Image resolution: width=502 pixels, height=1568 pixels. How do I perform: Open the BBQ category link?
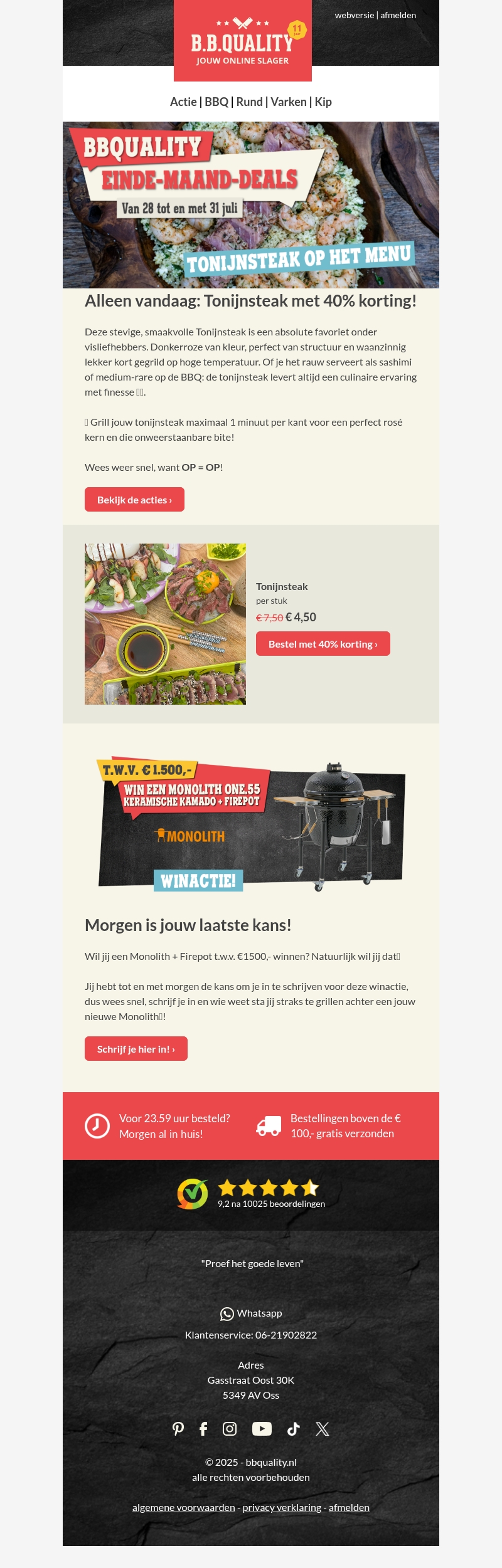pos(216,102)
